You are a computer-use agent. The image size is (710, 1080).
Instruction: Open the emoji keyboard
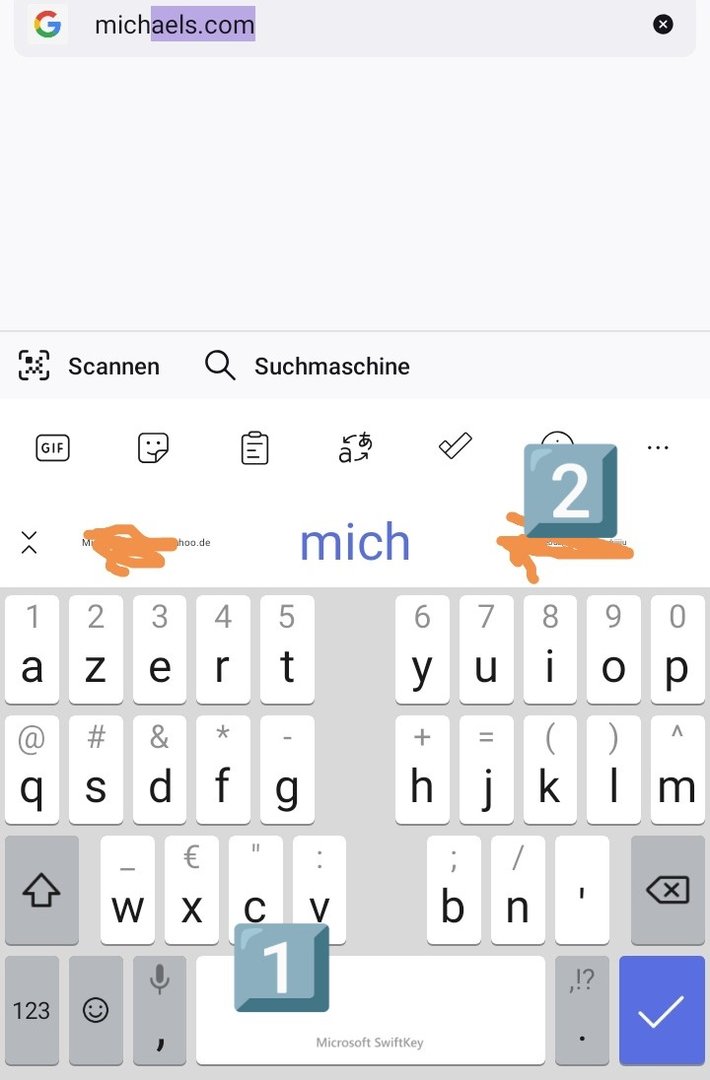96,1010
